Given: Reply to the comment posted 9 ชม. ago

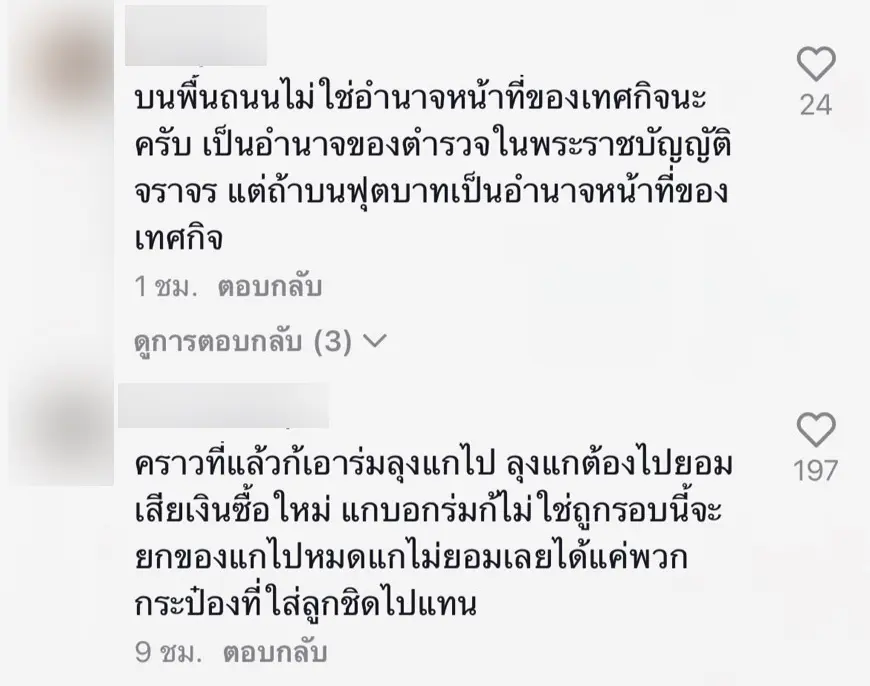Looking at the screenshot, I should (x=274, y=653).
